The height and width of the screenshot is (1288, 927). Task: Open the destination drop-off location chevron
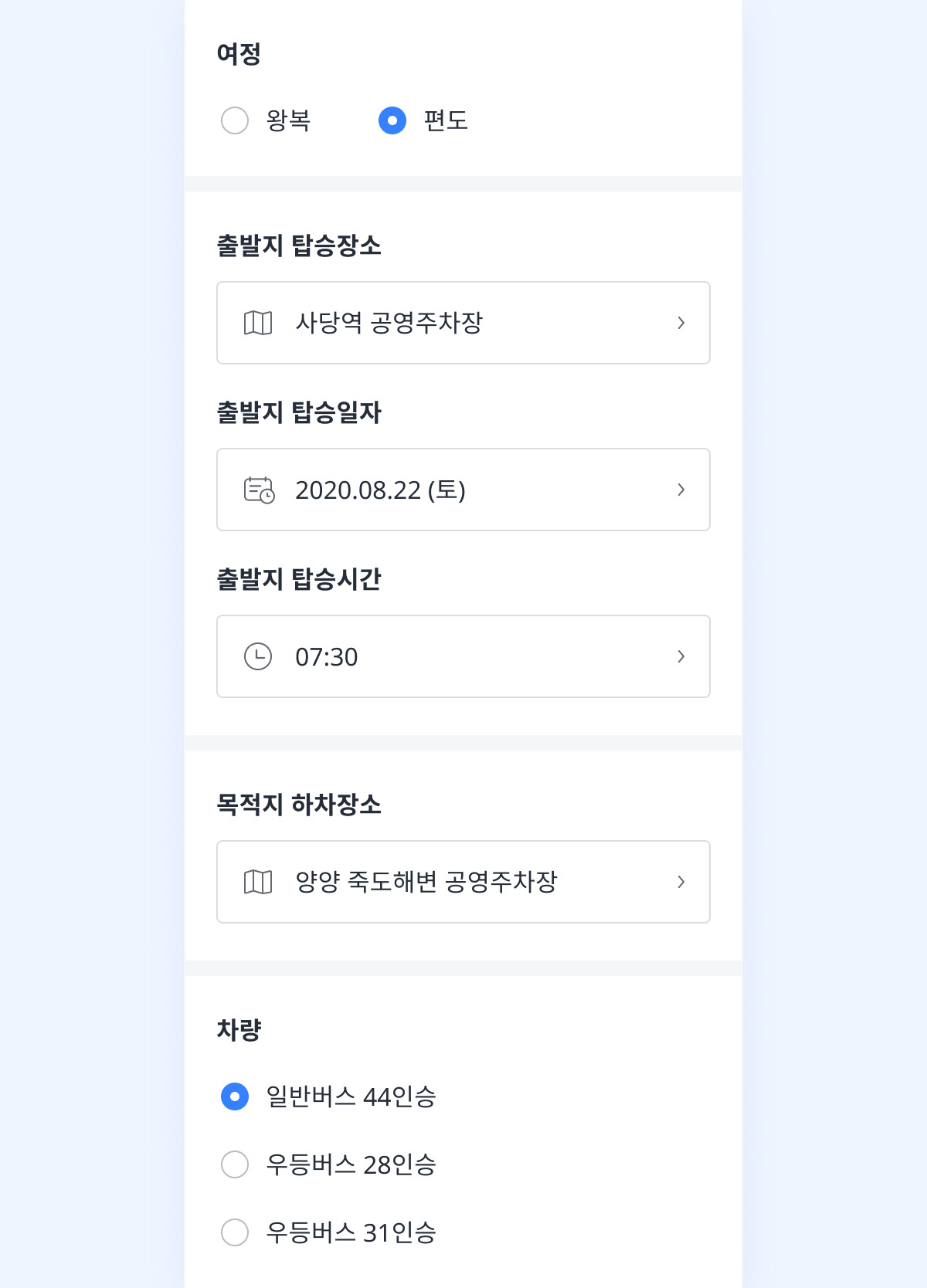point(681,882)
